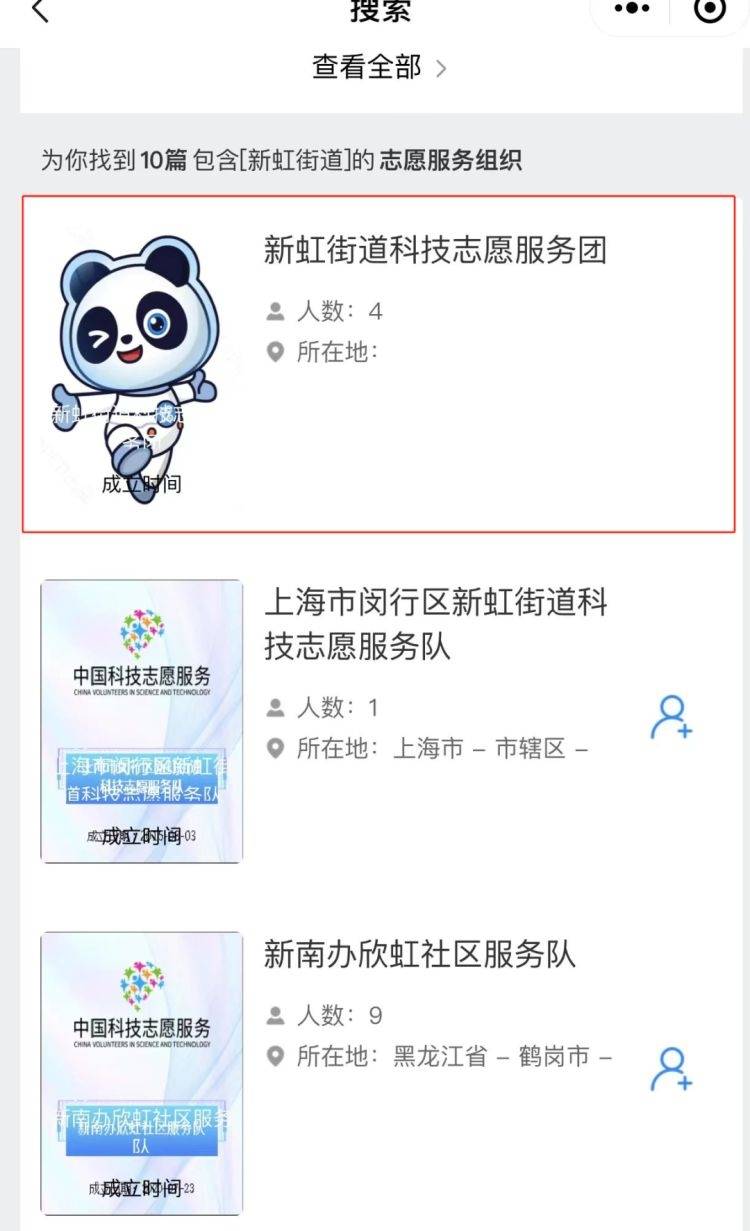Image resolution: width=750 pixels, height=1231 pixels.
Task: Open 新虹街道科技志愿服务团 organization
Action: 435,250
